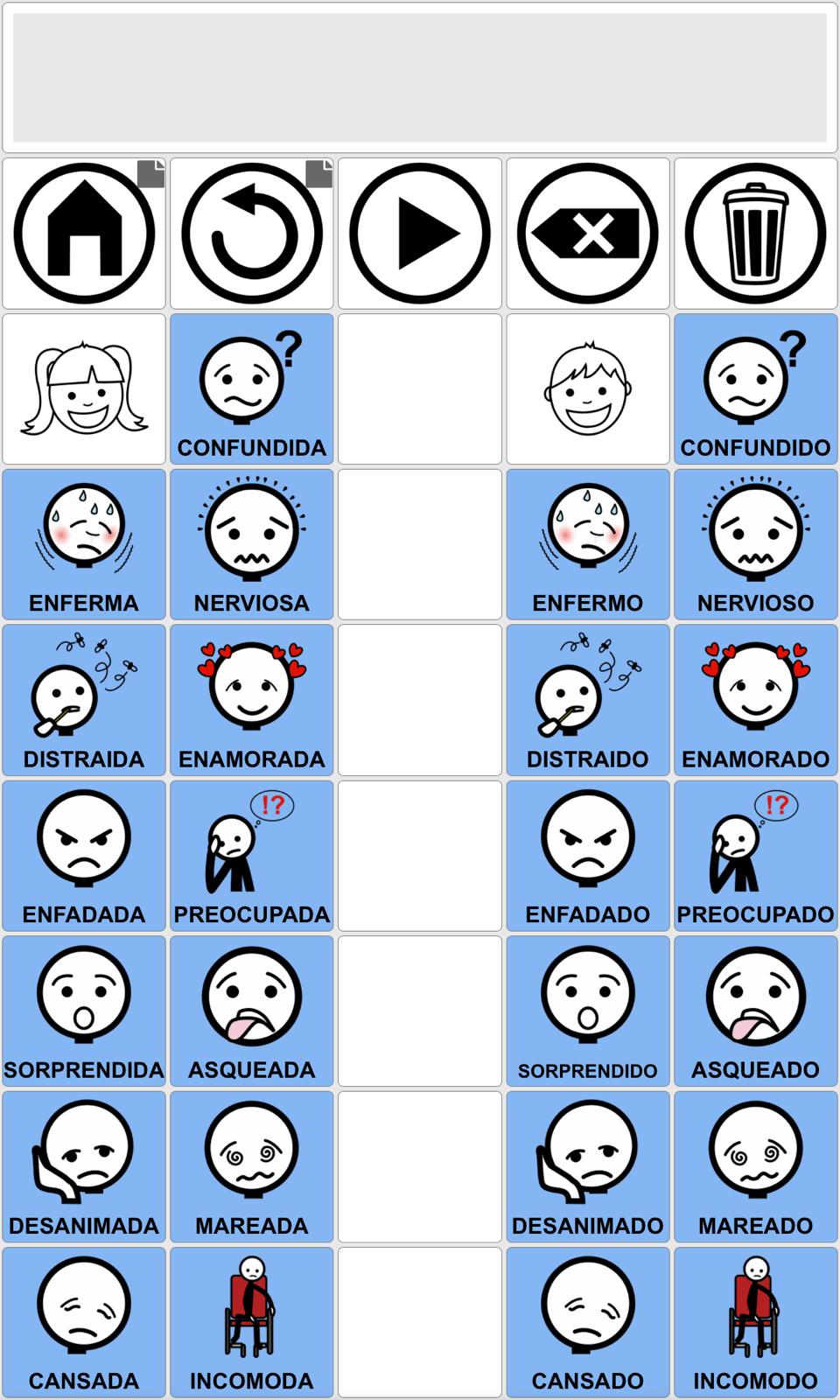Go to the home board
The height and width of the screenshot is (1400, 840).
(84, 234)
